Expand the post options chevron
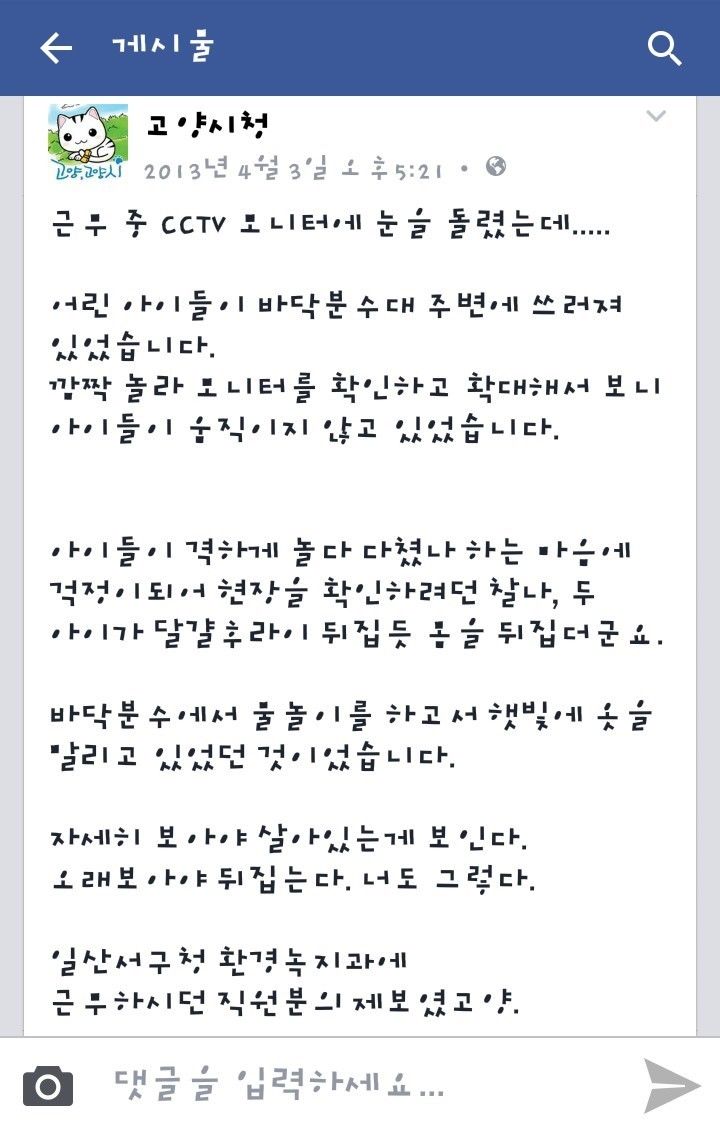The image size is (720, 1134). coord(656,116)
